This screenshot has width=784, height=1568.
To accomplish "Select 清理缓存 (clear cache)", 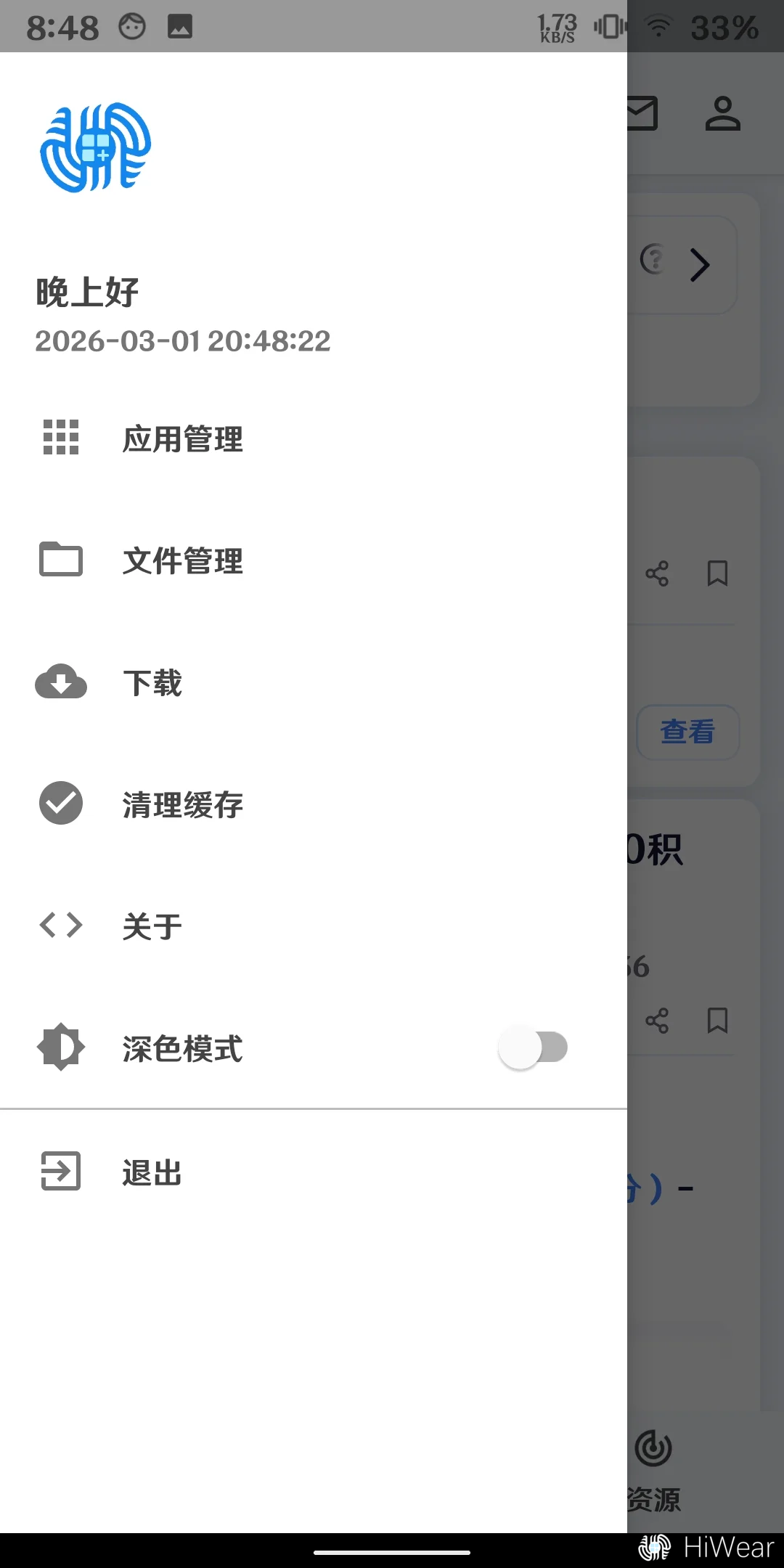I will click(x=182, y=804).
